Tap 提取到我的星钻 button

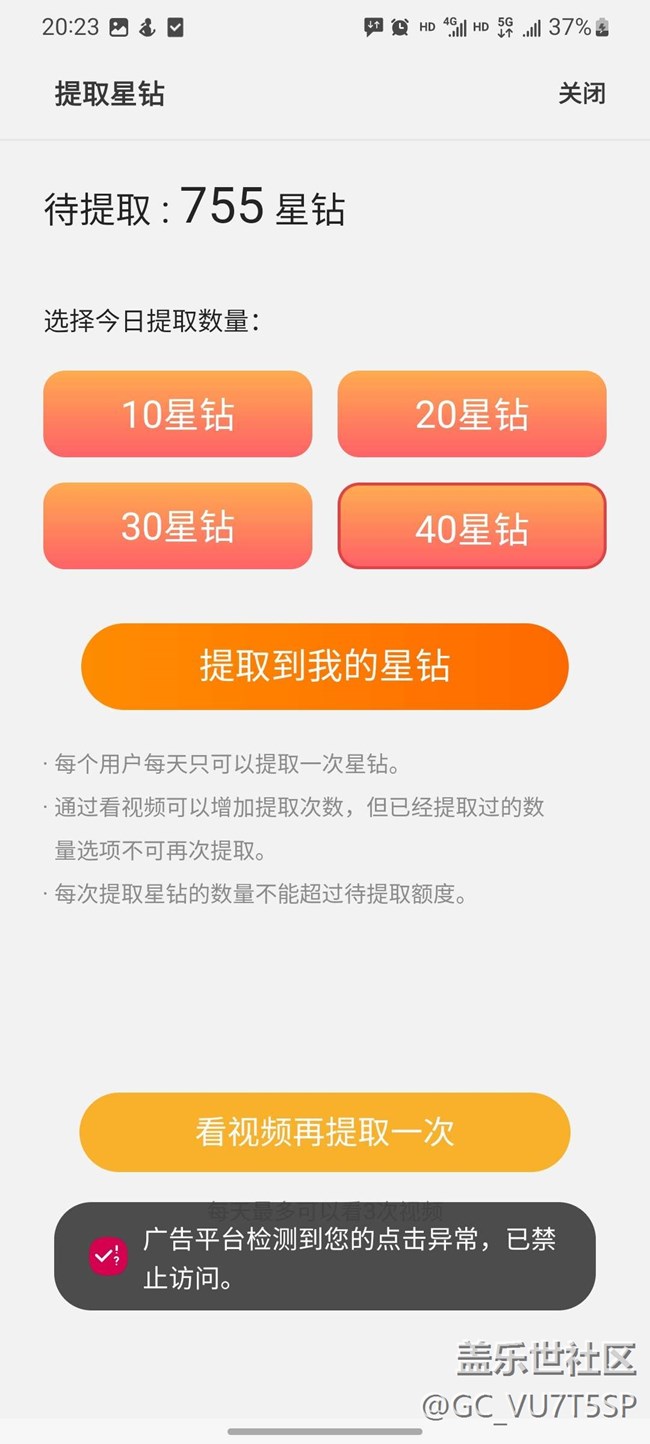325,666
